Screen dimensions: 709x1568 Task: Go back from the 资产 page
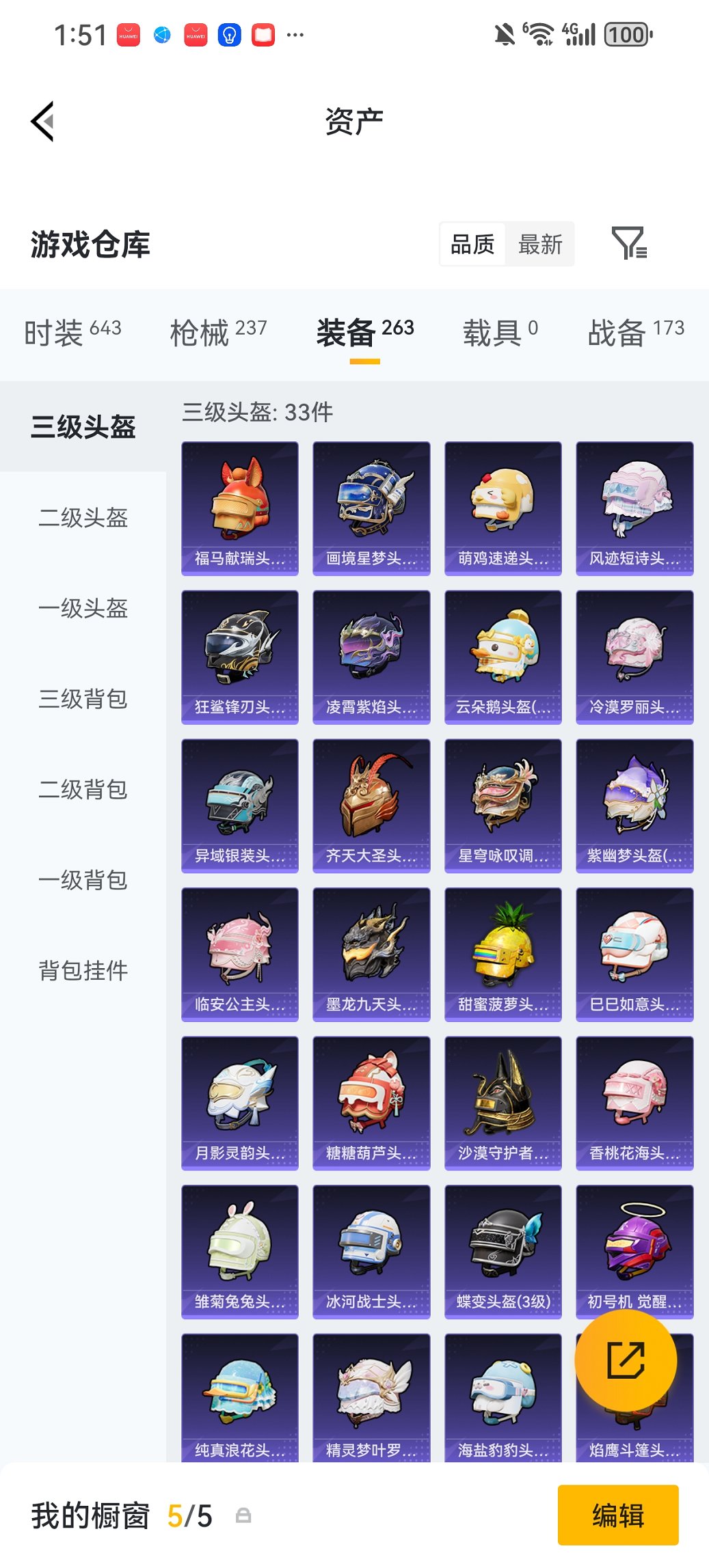42,122
